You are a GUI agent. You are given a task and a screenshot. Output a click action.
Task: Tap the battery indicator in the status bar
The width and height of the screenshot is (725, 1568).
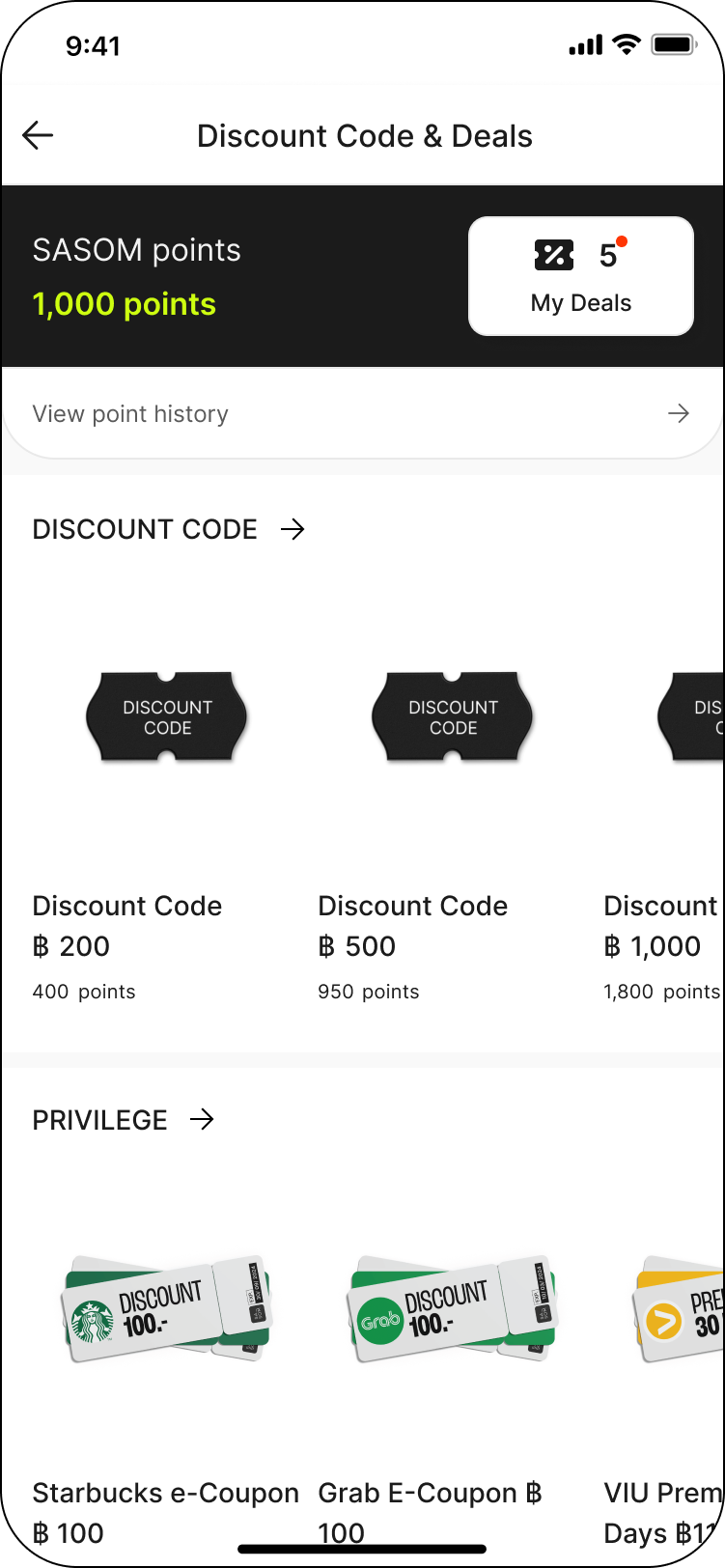coord(673,43)
